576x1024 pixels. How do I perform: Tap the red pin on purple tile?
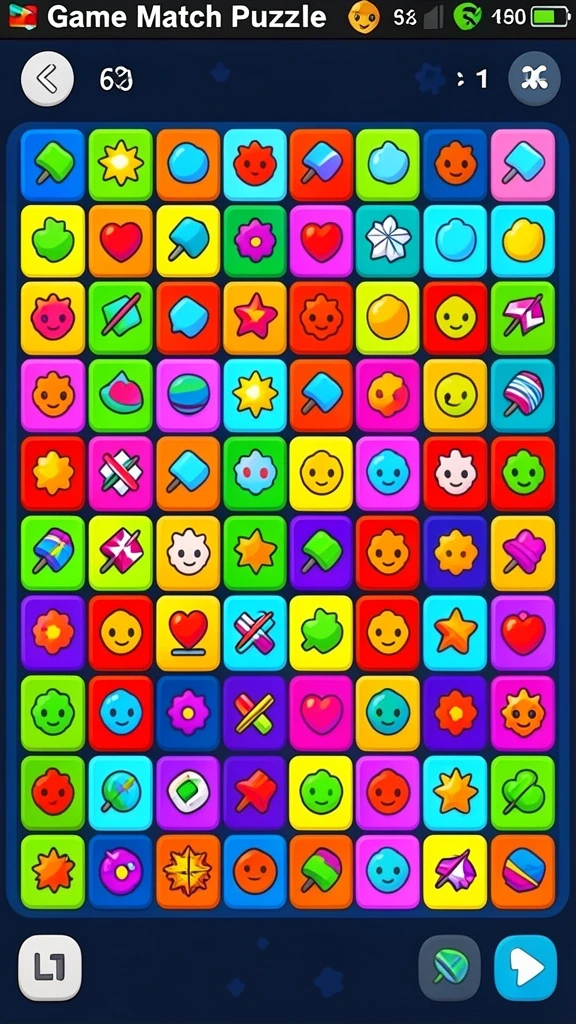tap(255, 792)
